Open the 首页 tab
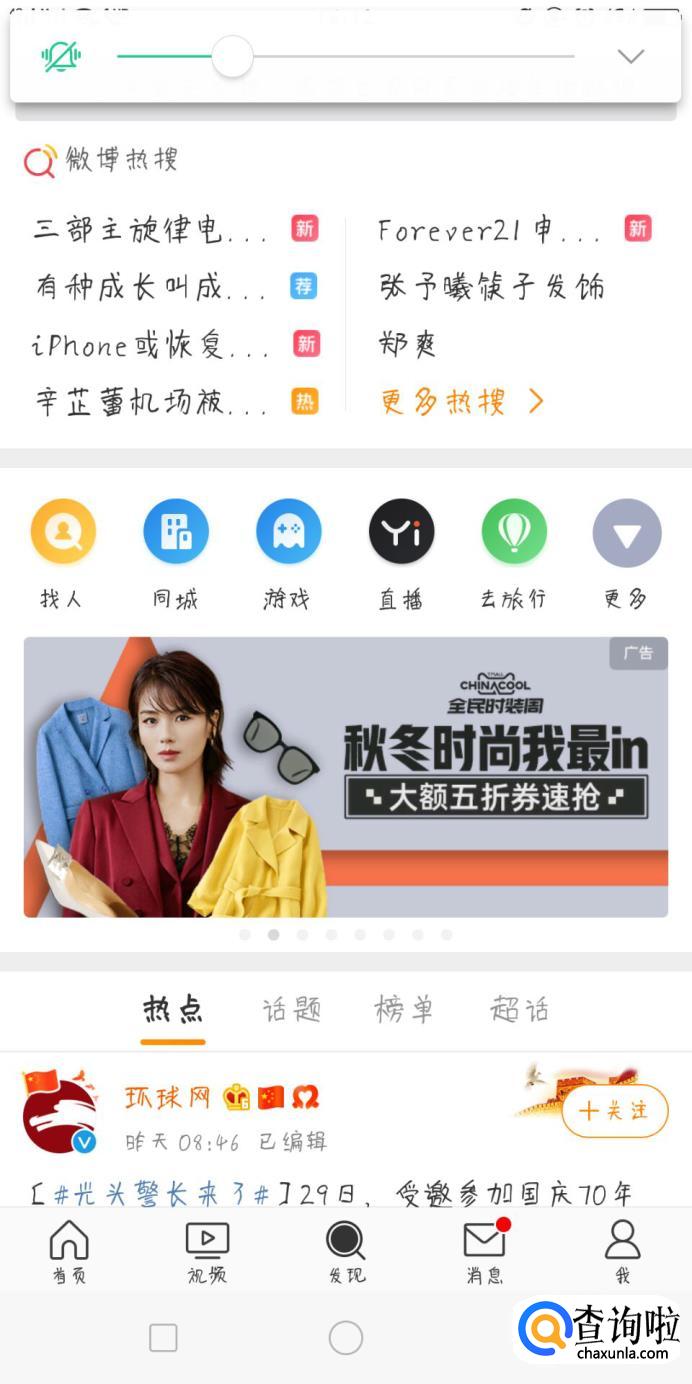The height and width of the screenshot is (1384, 692). (x=69, y=1250)
